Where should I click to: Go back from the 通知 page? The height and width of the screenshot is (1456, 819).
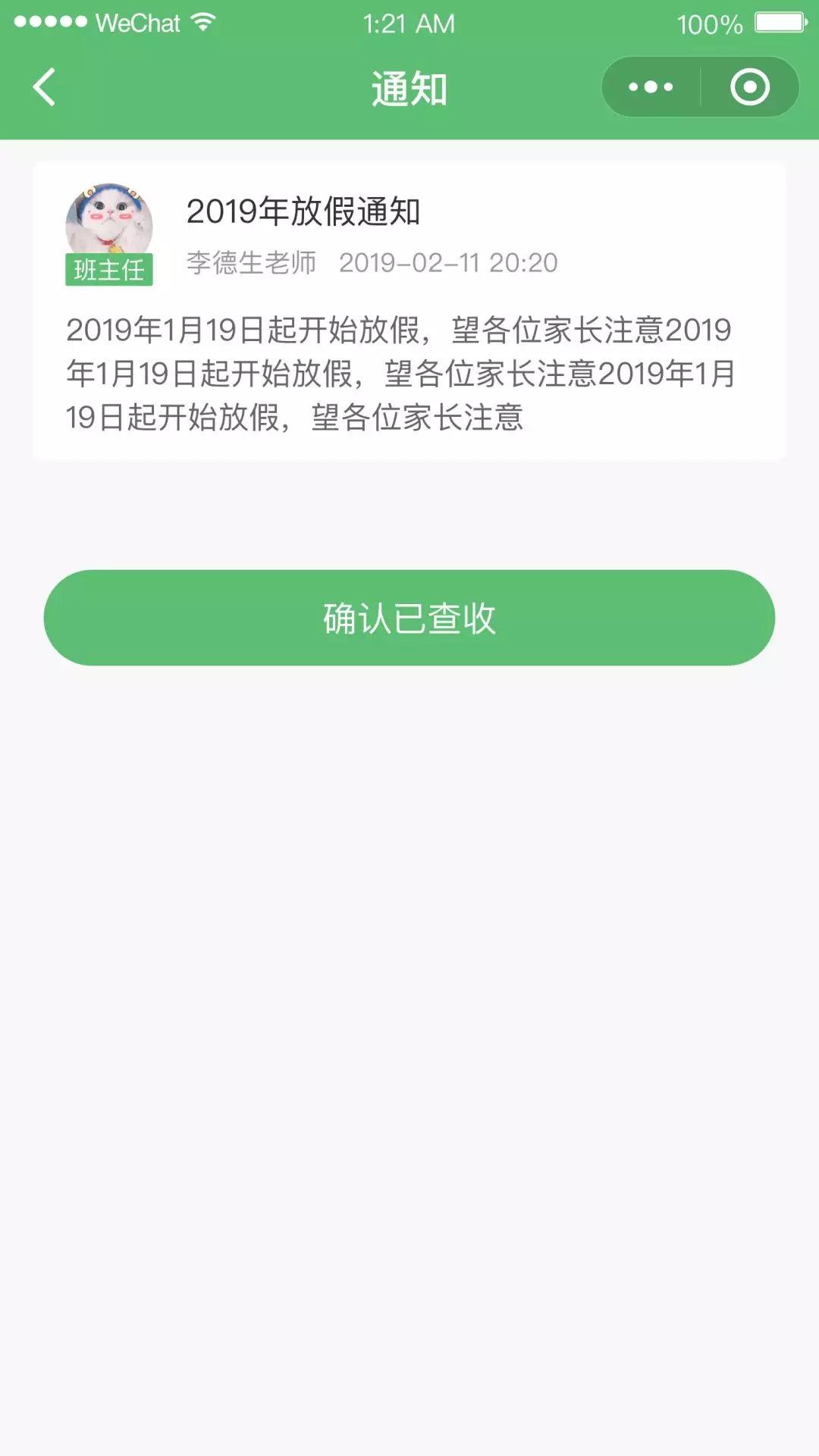pyautogui.click(x=45, y=87)
